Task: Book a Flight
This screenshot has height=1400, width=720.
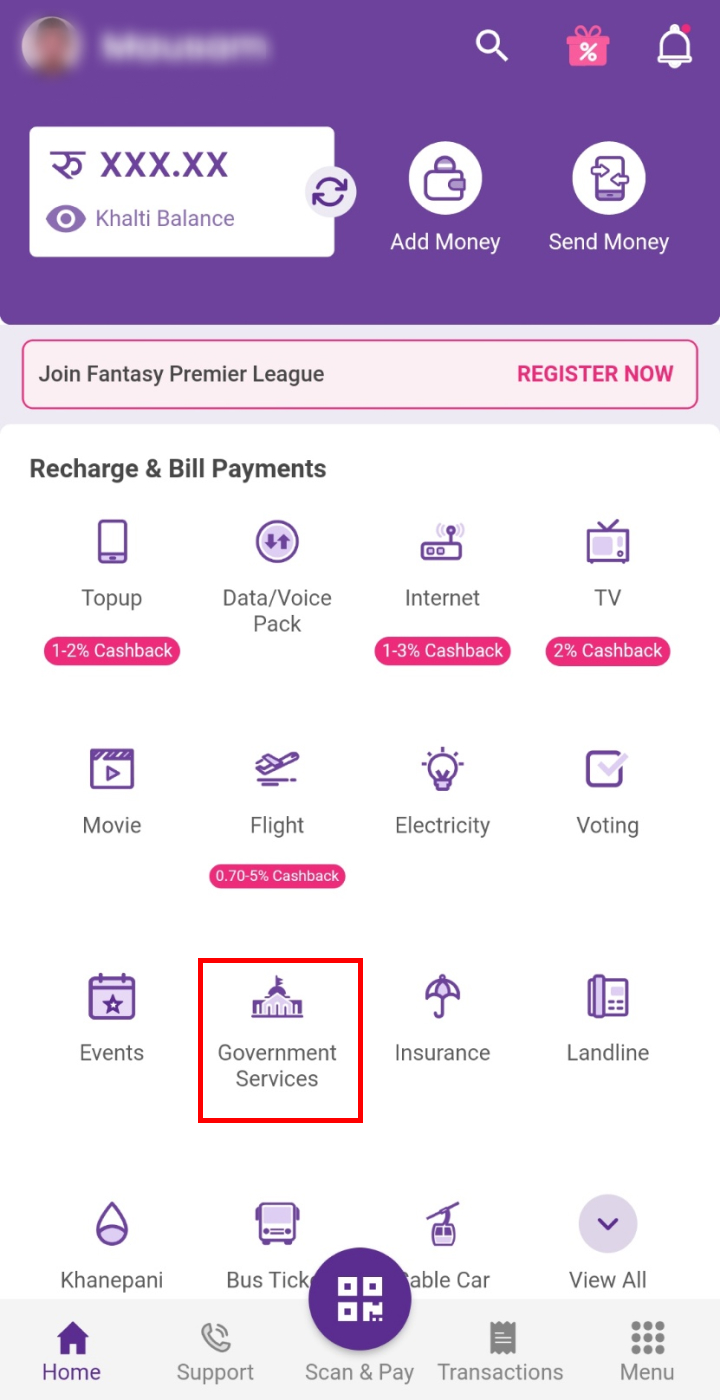Action: coord(277,792)
